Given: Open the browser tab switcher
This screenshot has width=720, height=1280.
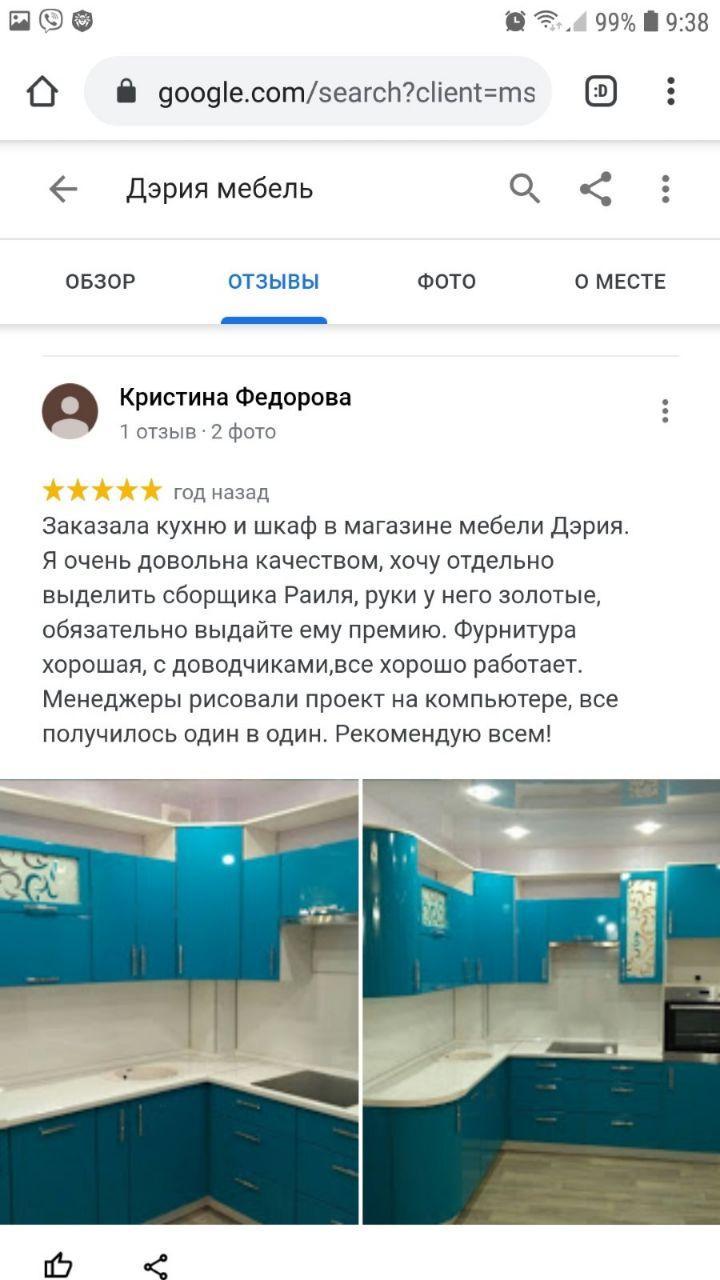Looking at the screenshot, I should 600,92.
